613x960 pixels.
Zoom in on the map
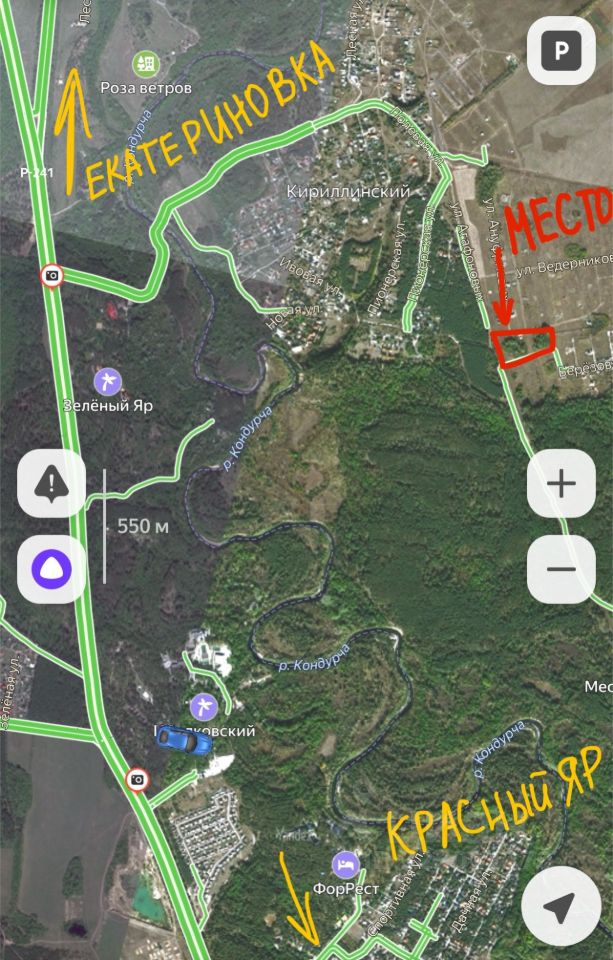[x=561, y=484]
